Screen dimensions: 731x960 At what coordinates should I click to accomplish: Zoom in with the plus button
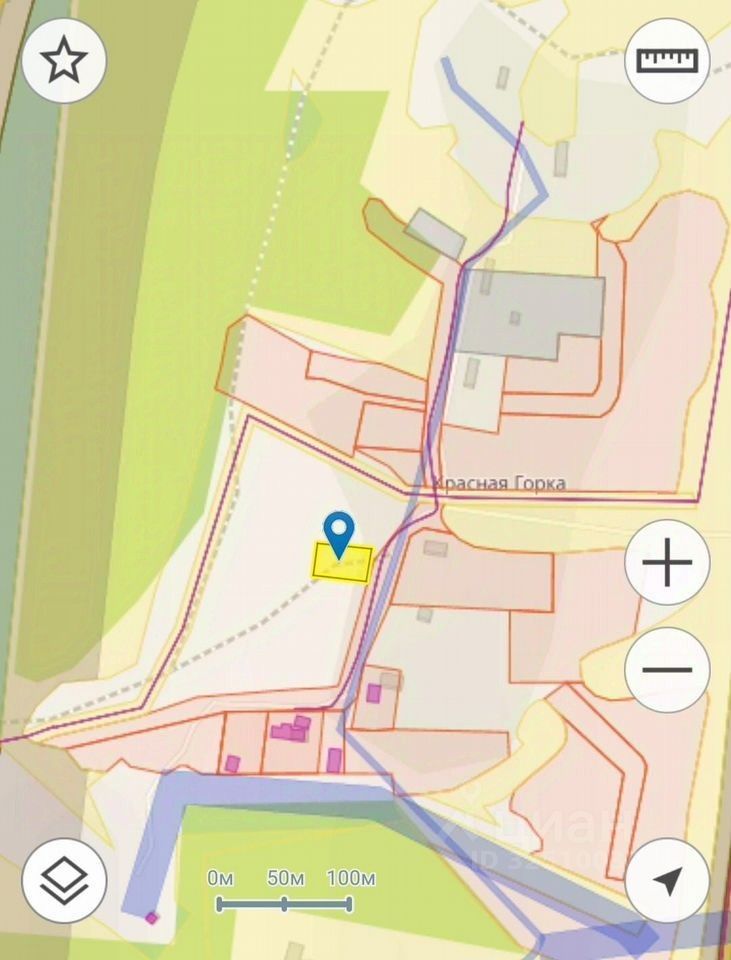point(667,562)
